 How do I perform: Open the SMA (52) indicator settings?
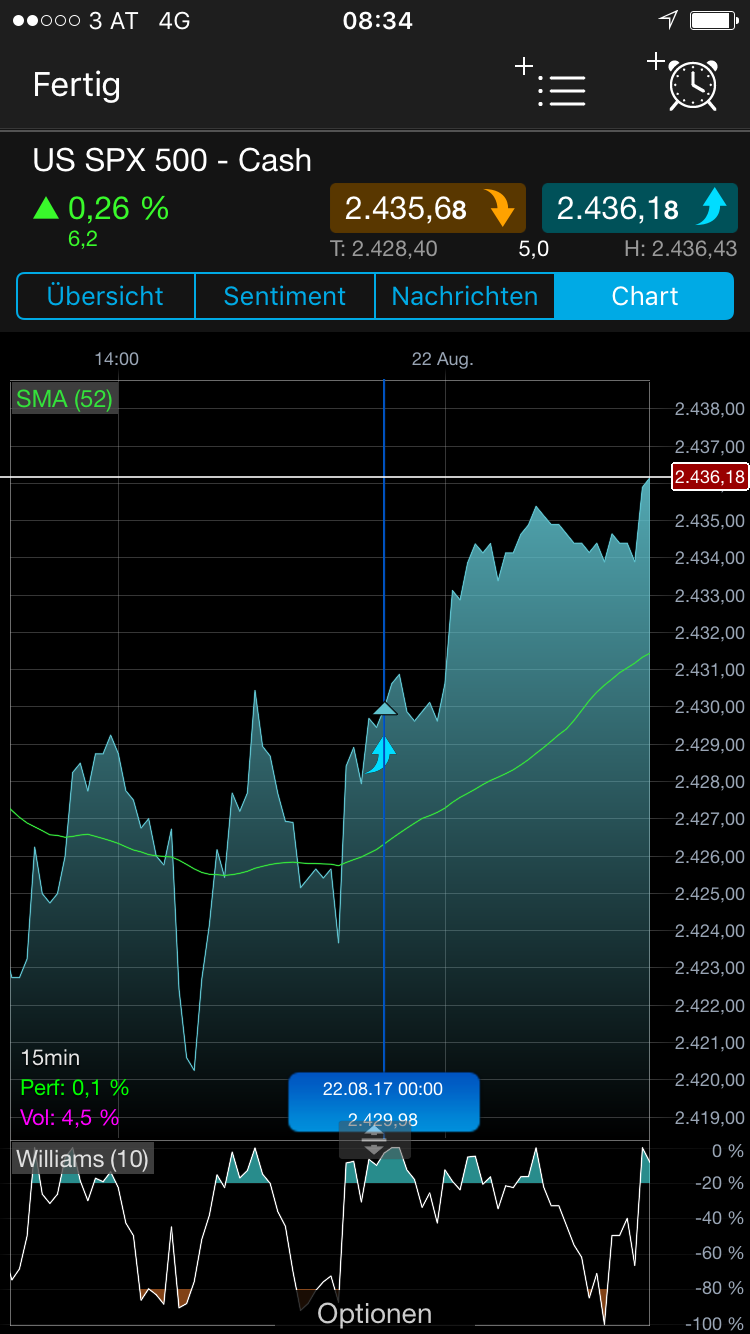64,399
